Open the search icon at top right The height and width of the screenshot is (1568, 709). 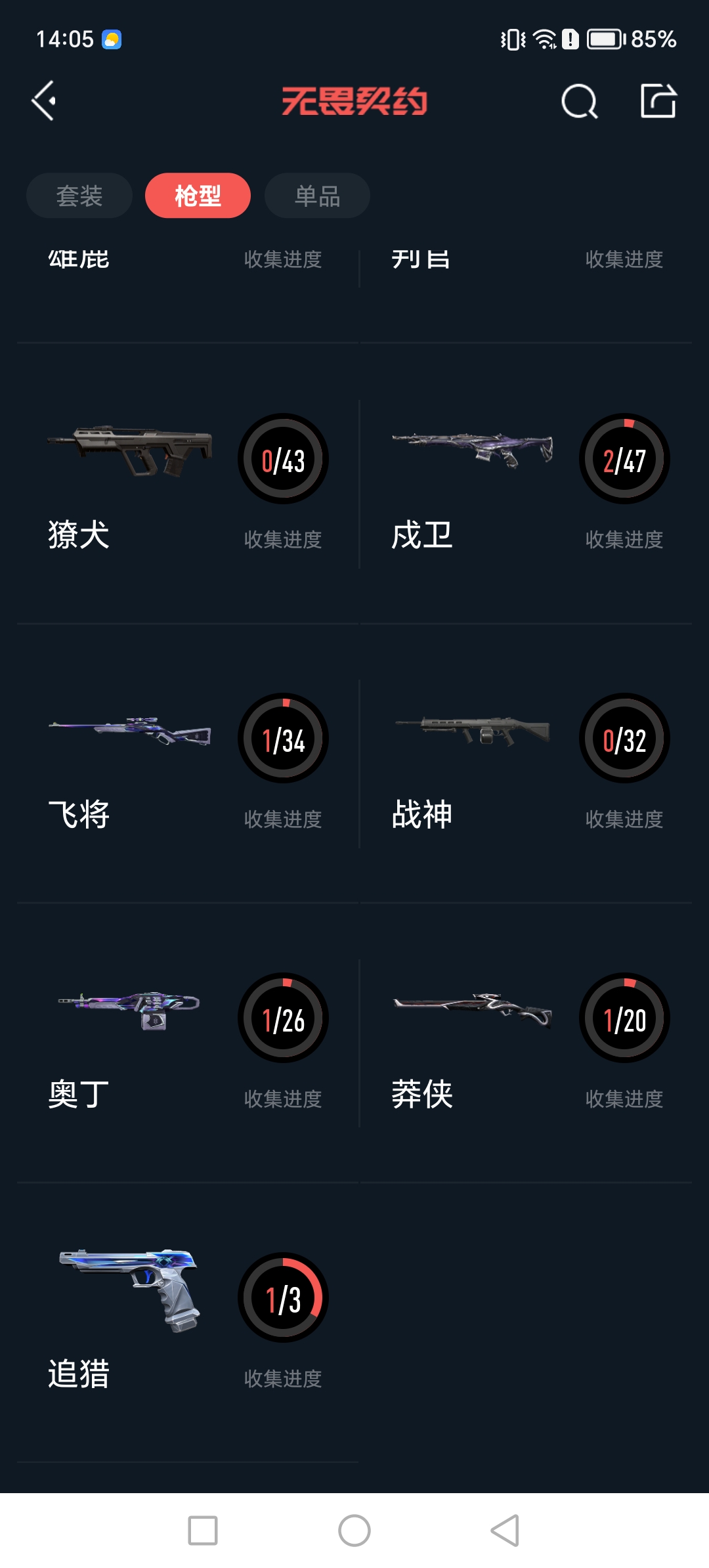[x=577, y=102]
